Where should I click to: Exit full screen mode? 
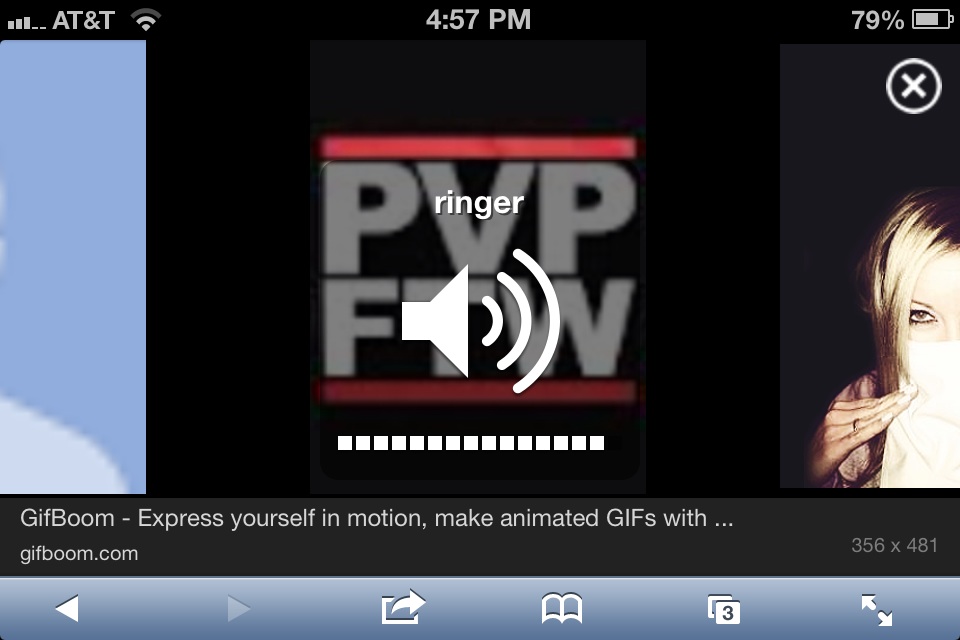[877, 608]
